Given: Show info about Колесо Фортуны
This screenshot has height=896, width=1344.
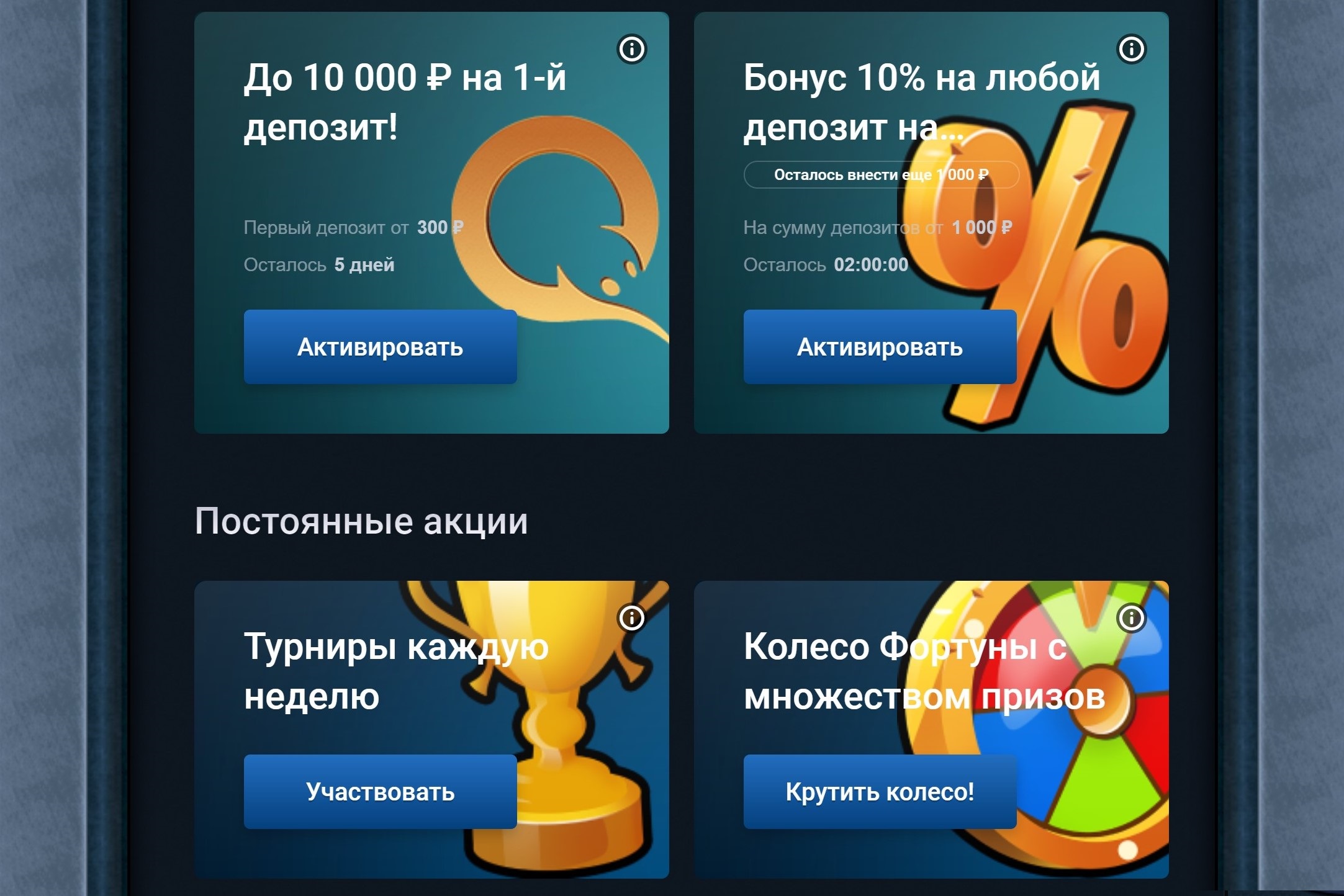Looking at the screenshot, I should click(x=1131, y=618).
